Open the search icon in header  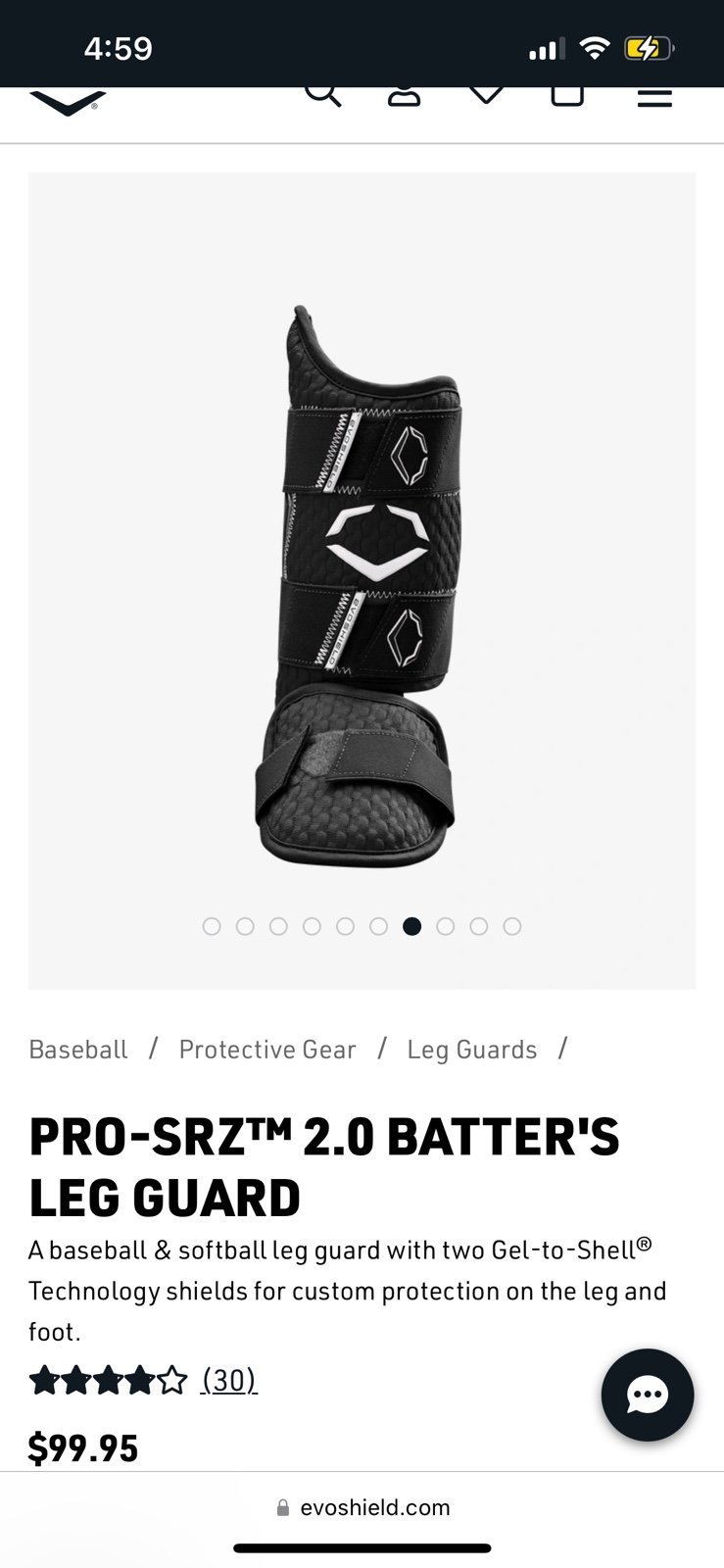(x=323, y=95)
